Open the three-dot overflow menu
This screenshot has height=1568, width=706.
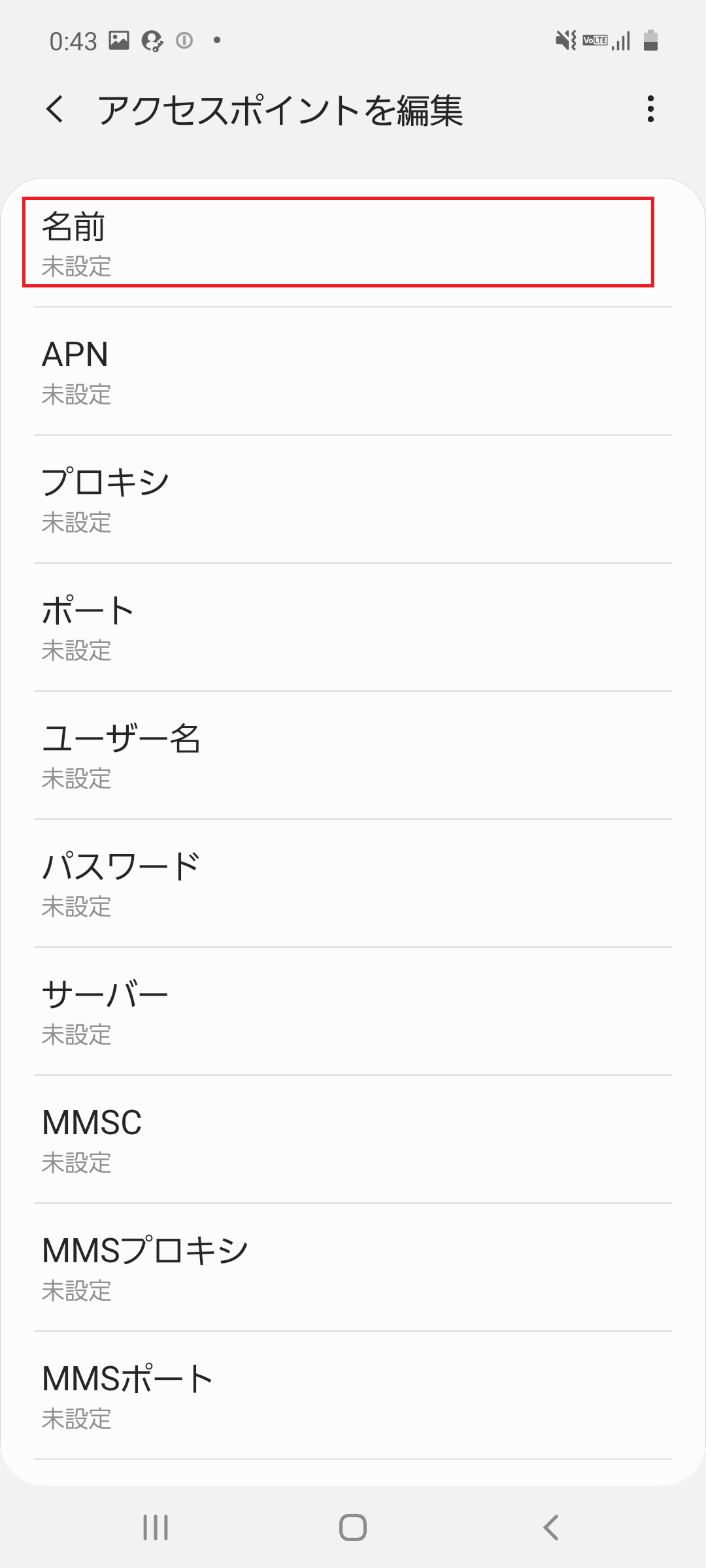click(x=650, y=111)
